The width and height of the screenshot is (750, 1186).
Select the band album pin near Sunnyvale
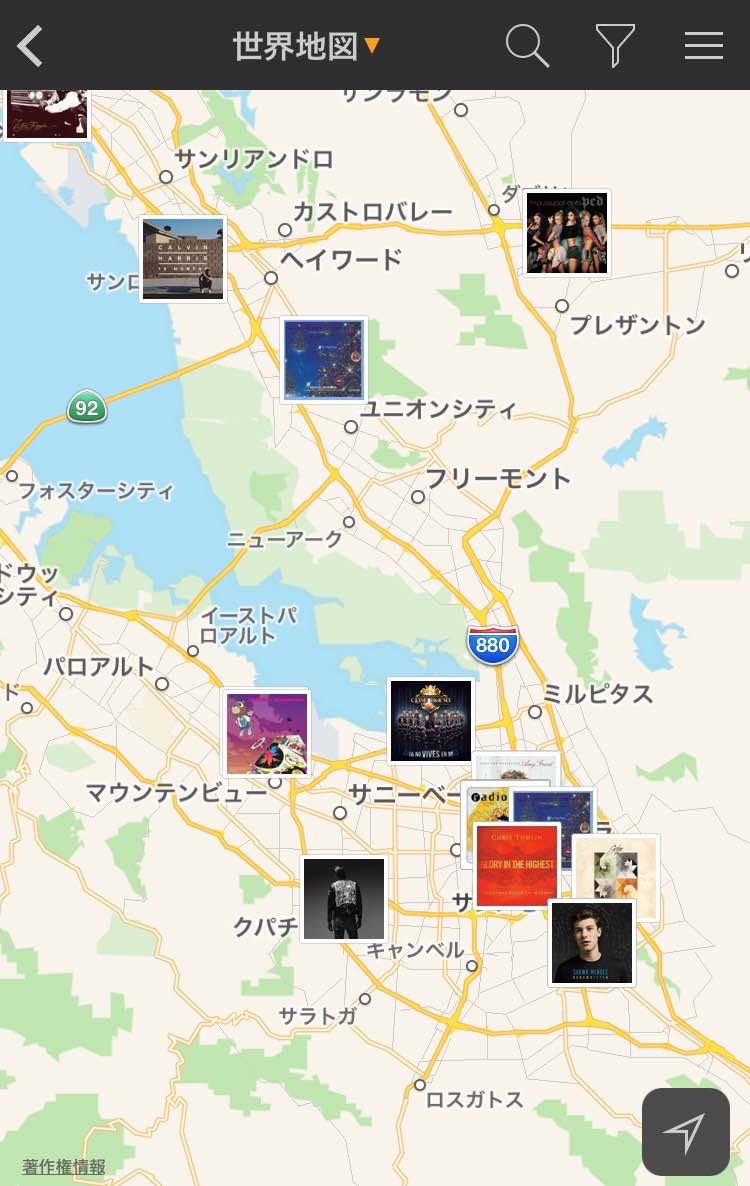click(x=431, y=721)
